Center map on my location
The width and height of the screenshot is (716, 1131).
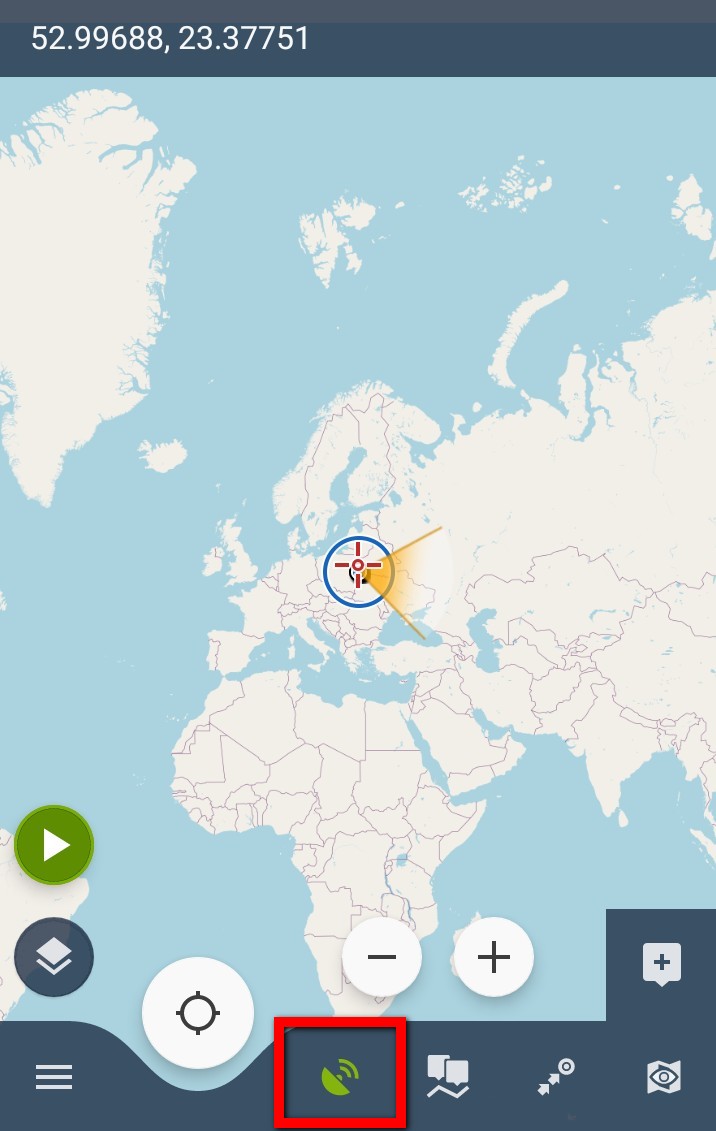(198, 1013)
